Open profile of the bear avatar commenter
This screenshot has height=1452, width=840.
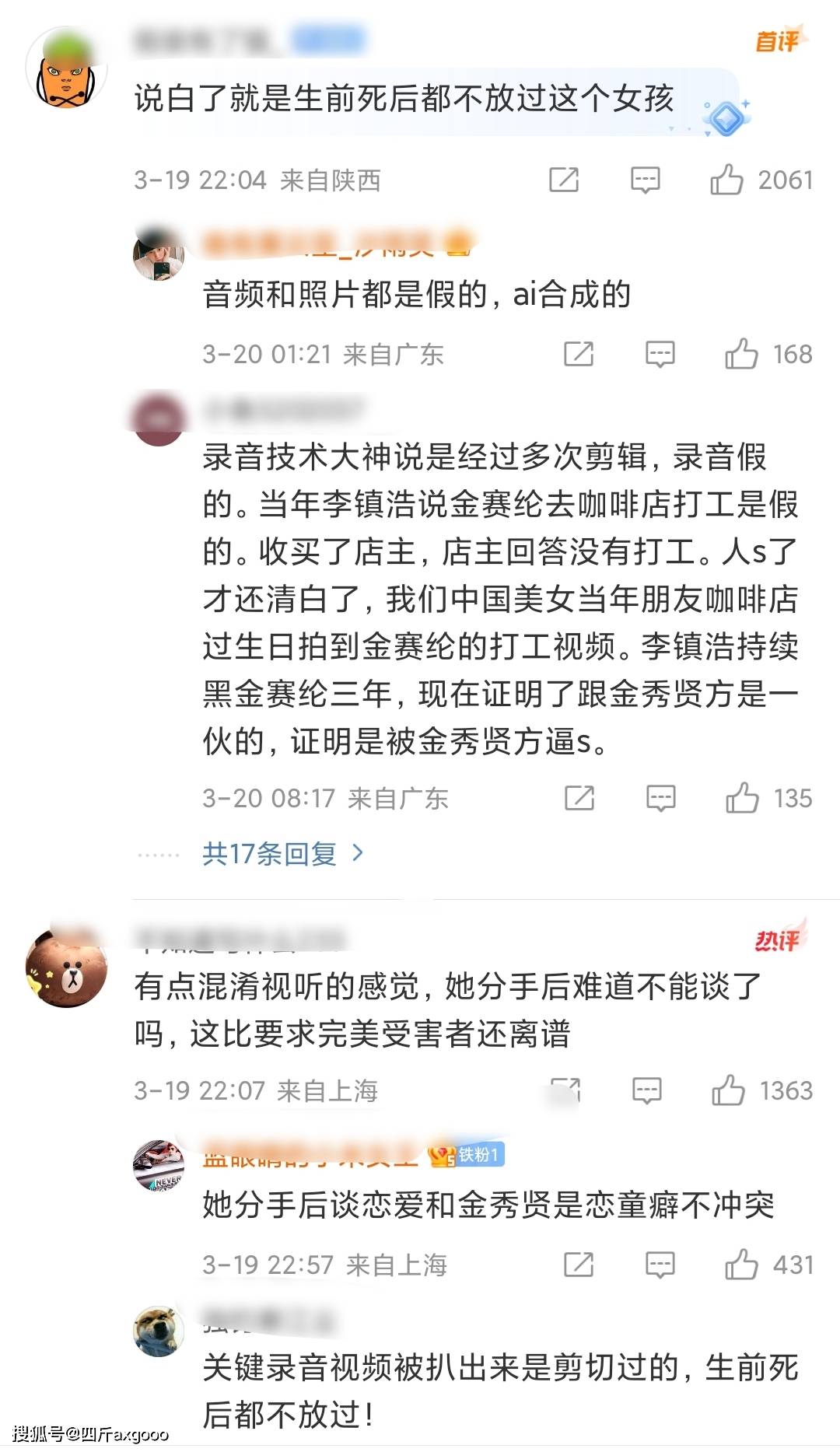coord(65,969)
